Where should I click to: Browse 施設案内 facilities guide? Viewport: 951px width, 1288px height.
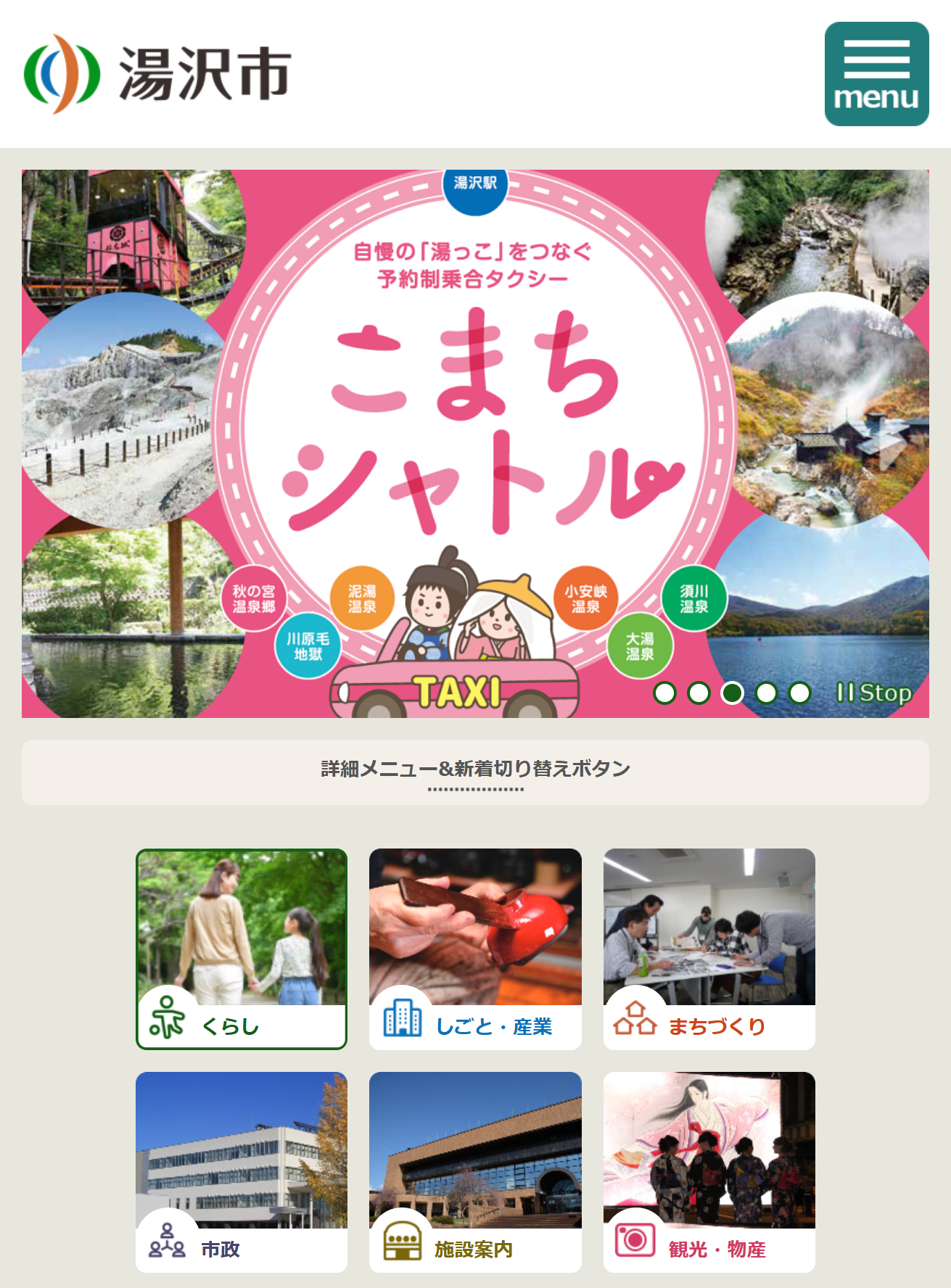[x=475, y=1172]
